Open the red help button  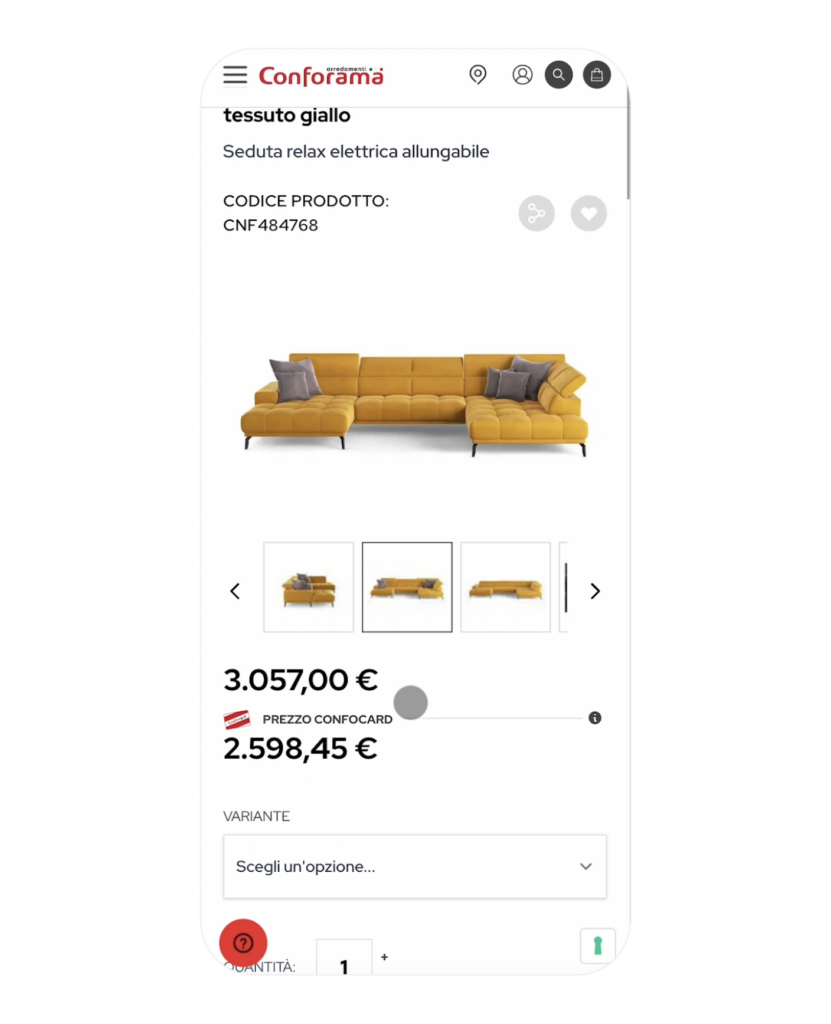243,943
